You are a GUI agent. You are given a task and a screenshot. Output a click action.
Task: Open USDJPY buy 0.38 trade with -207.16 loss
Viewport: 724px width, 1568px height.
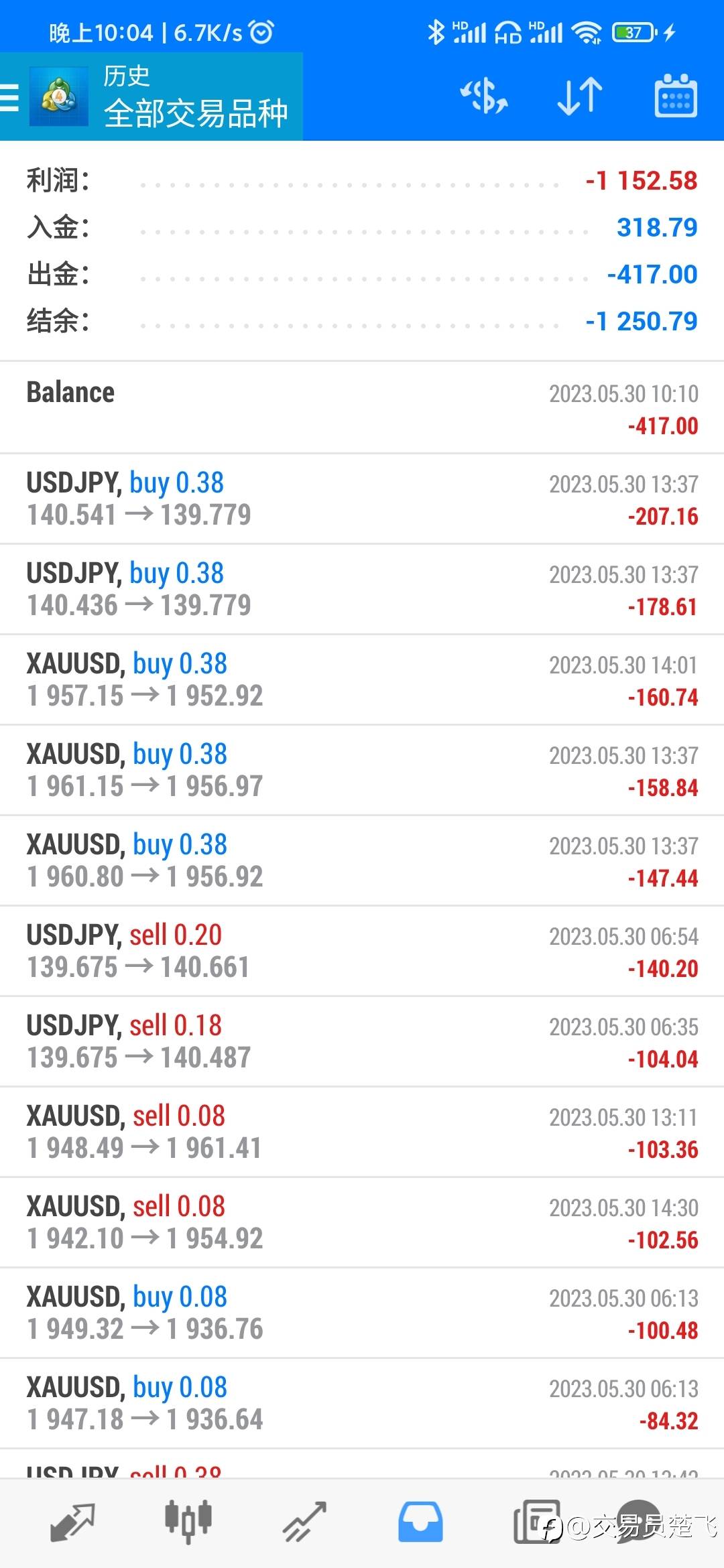(362, 499)
